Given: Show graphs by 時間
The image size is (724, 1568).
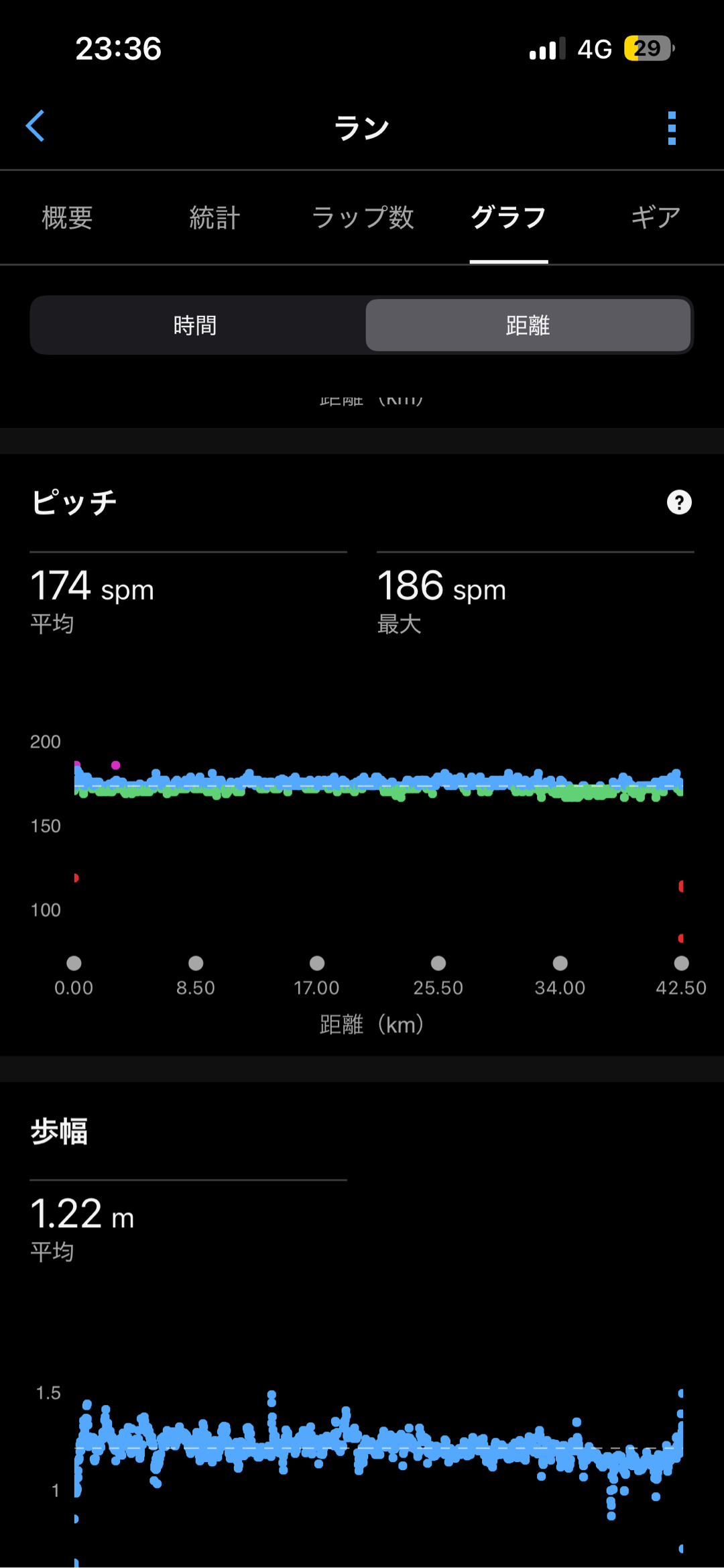Looking at the screenshot, I should (196, 325).
